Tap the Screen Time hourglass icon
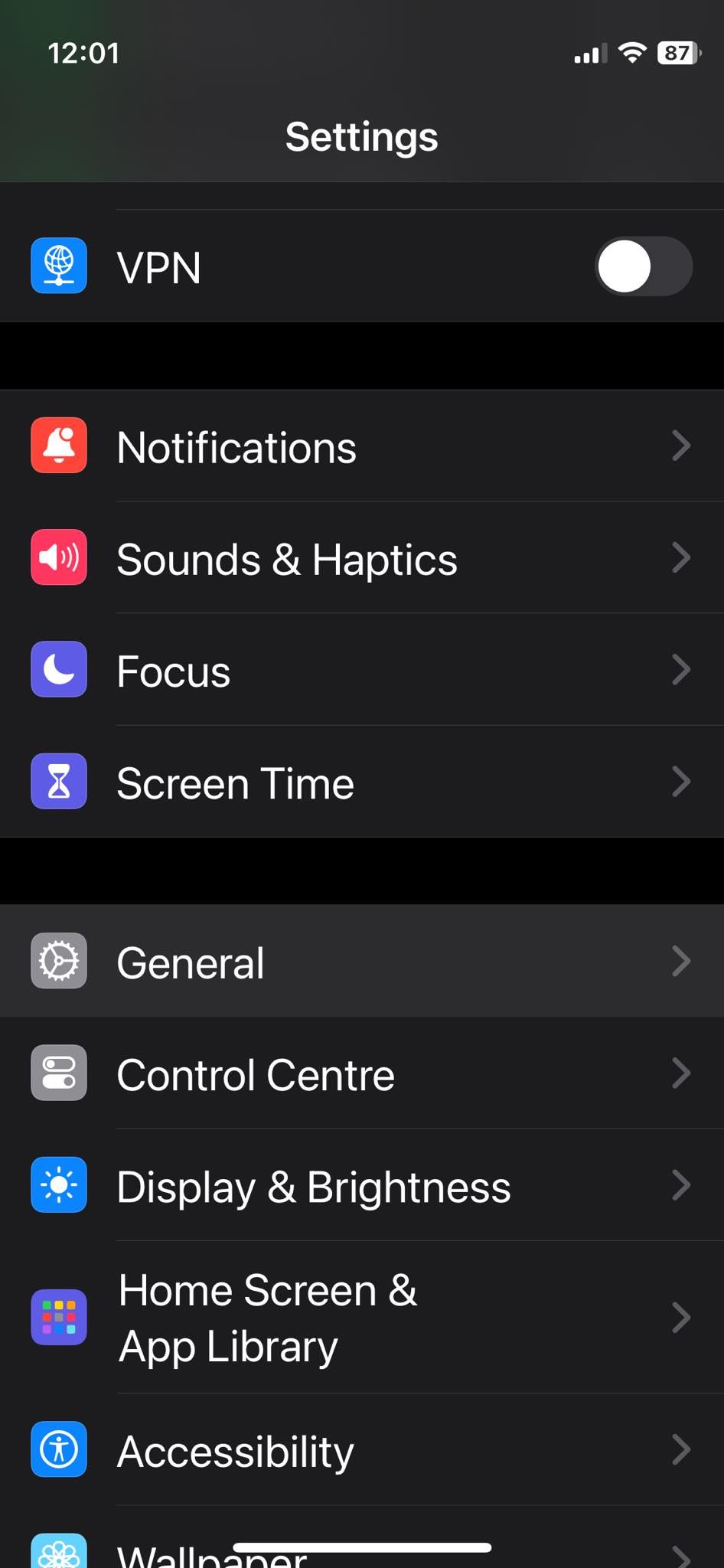Screen dimensions: 724x1568 pyautogui.click(x=58, y=781)
